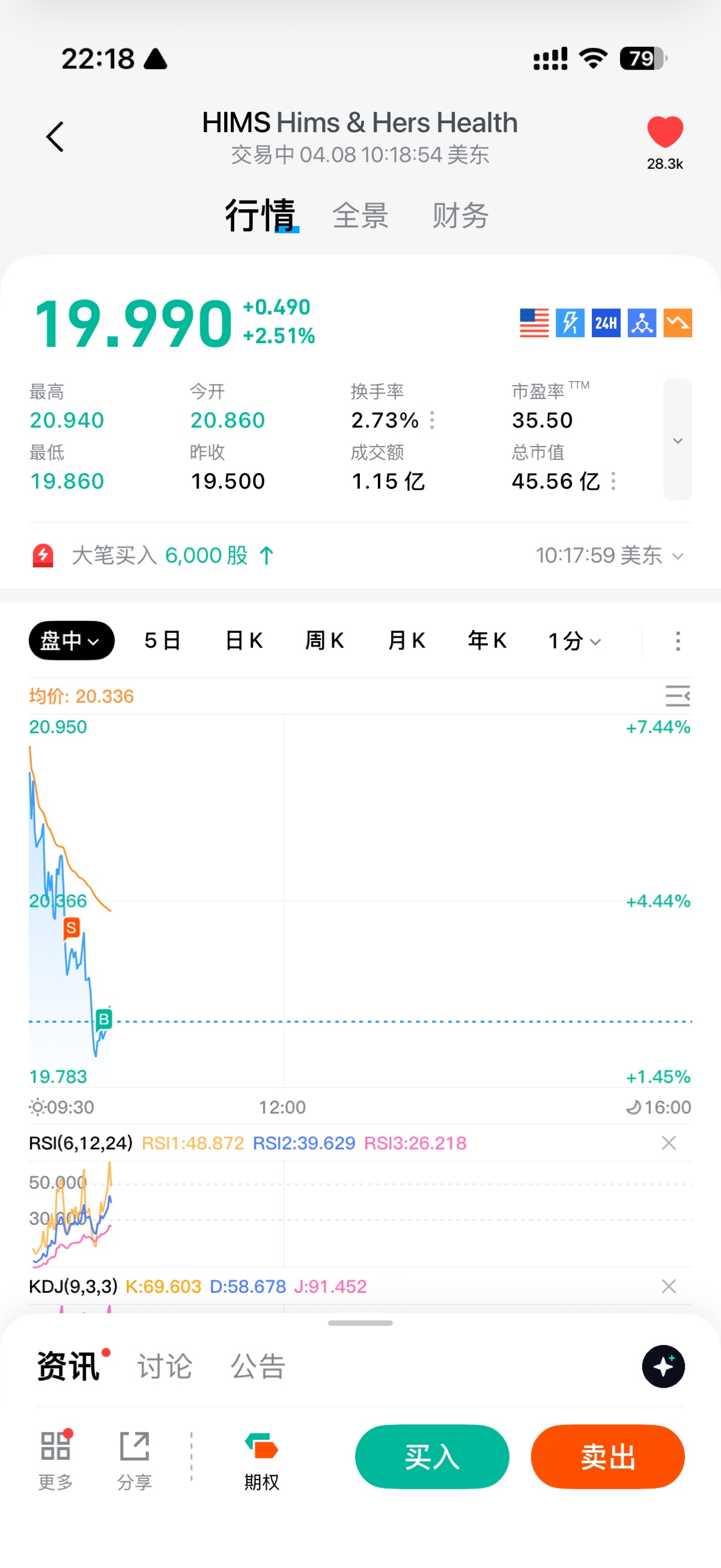Open the 公告 tab
Screen dimensions: 721x1568
[258, 1367]
